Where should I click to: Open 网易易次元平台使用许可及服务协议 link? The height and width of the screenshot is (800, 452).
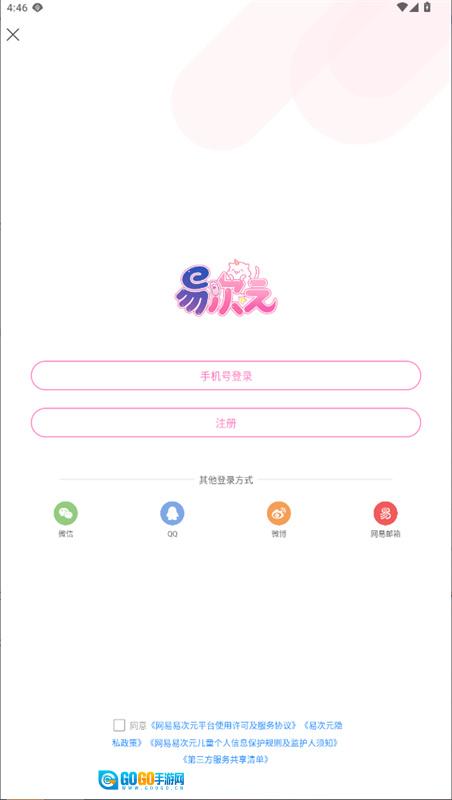(x=223, y=725)
